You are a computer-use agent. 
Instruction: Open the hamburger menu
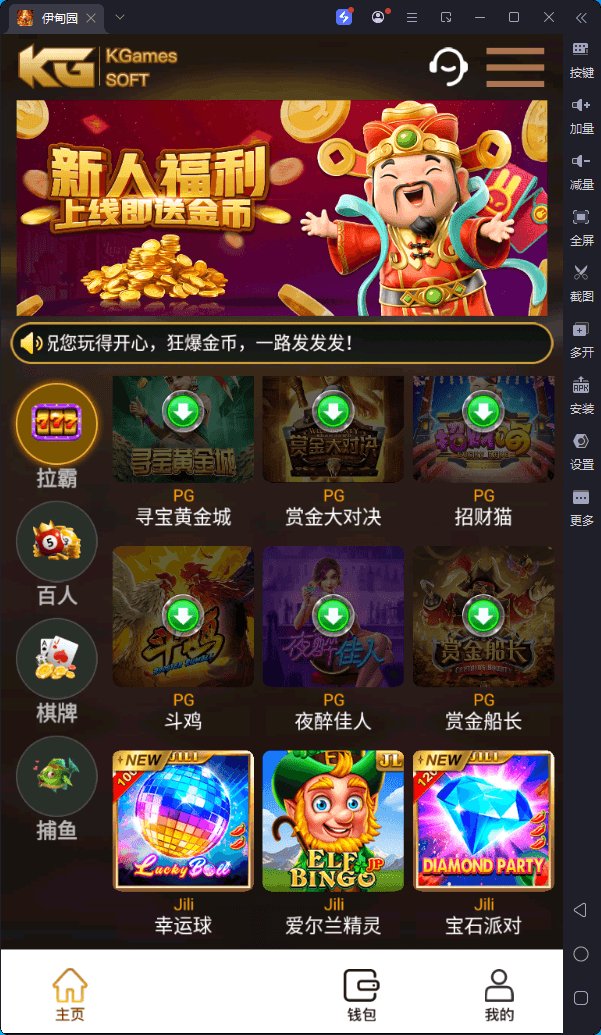514,67
